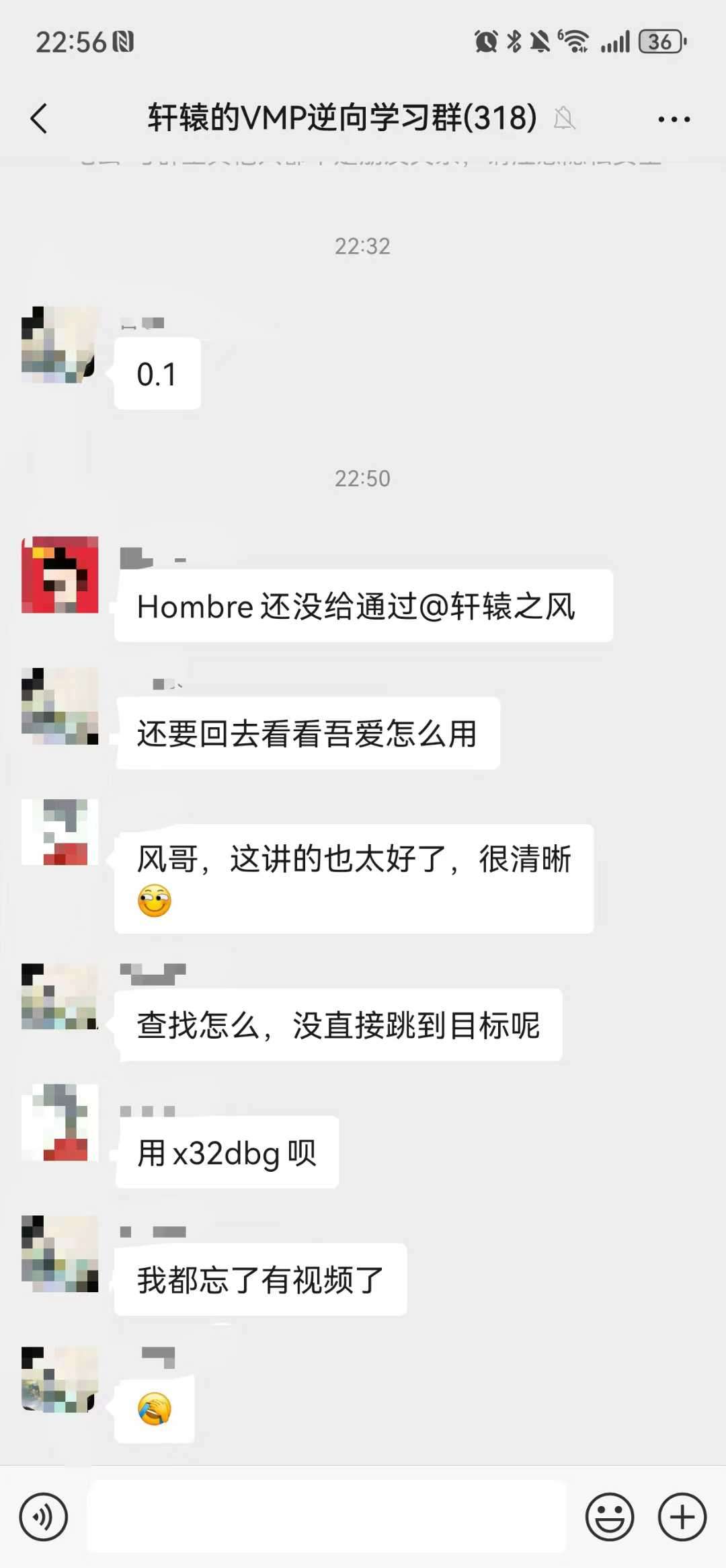This screenshot has width=726, height=1568.
Task: Open the group chat options menu
Action: pyautogui.click(x=674, y=120)
